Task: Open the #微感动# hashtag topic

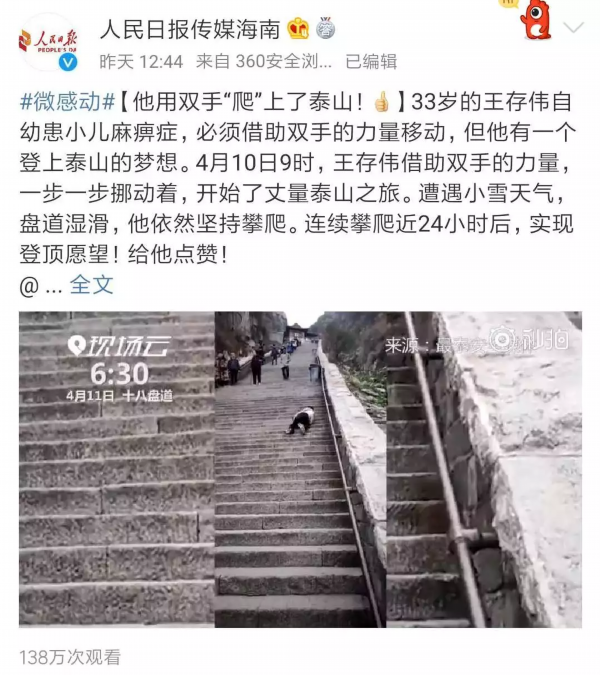Action: tap(59, 101)
